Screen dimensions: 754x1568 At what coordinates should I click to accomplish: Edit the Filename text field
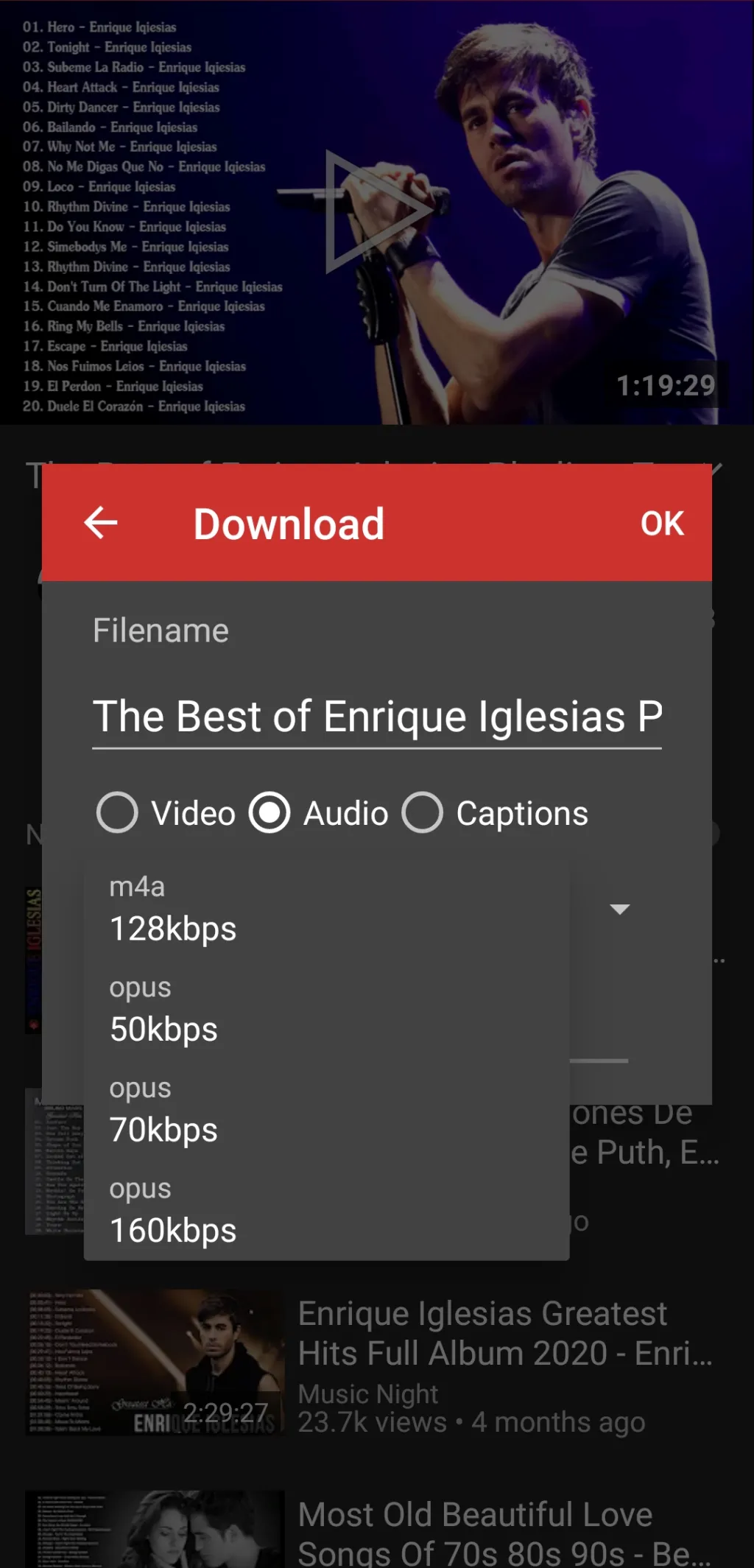click(x=377, y=717)
